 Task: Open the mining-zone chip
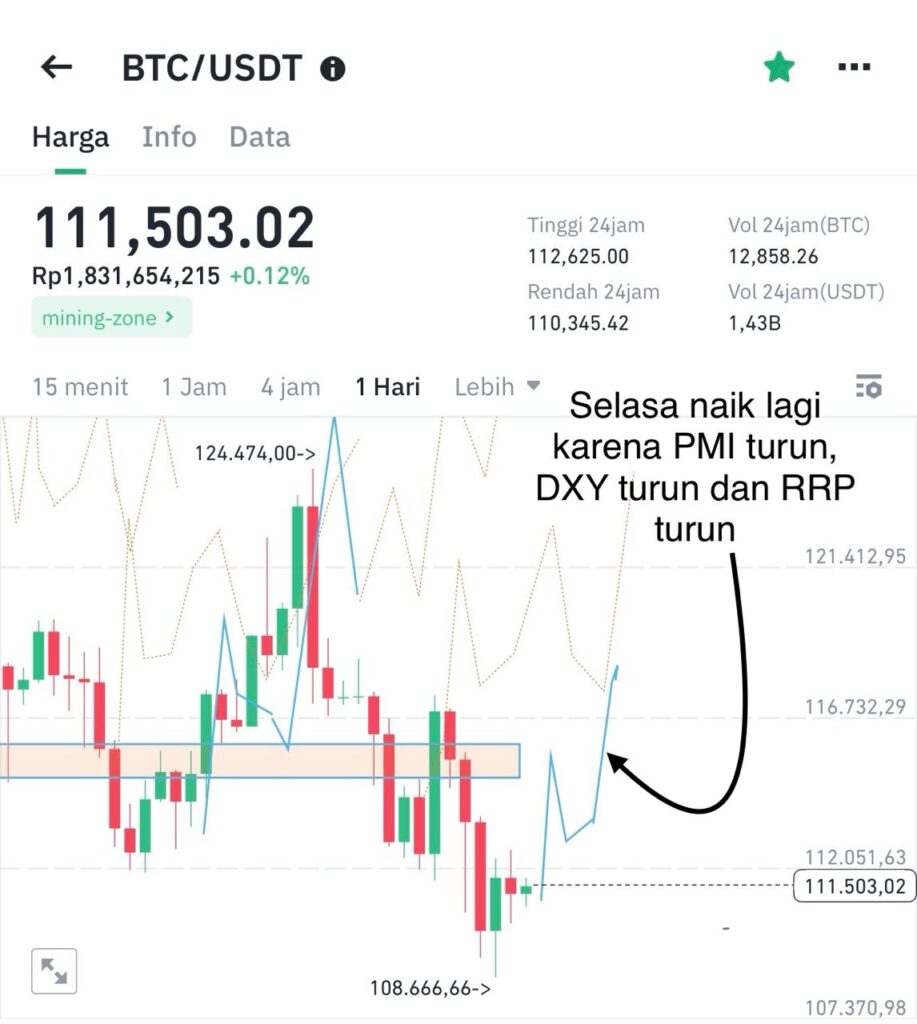pos(111,318)
